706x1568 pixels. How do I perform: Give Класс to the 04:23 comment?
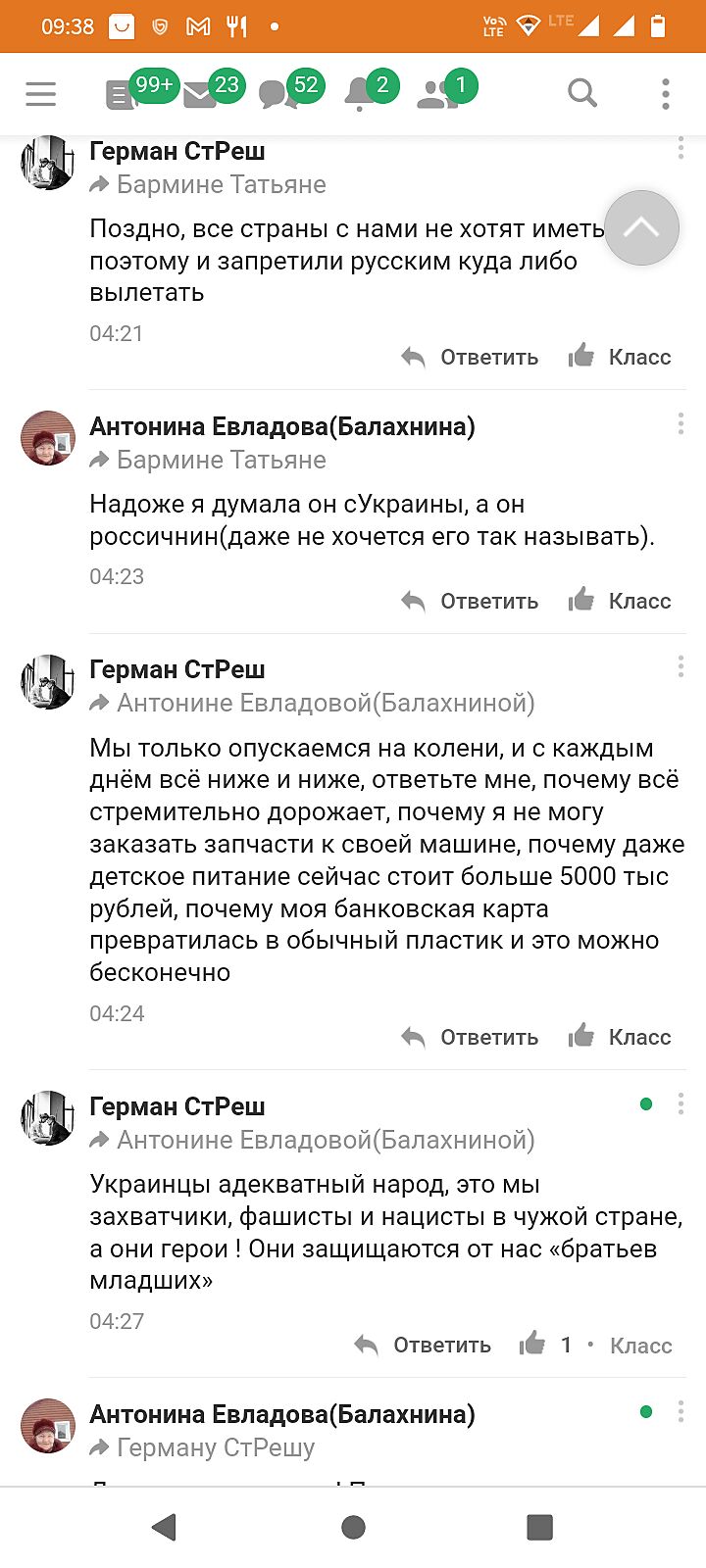620,601
